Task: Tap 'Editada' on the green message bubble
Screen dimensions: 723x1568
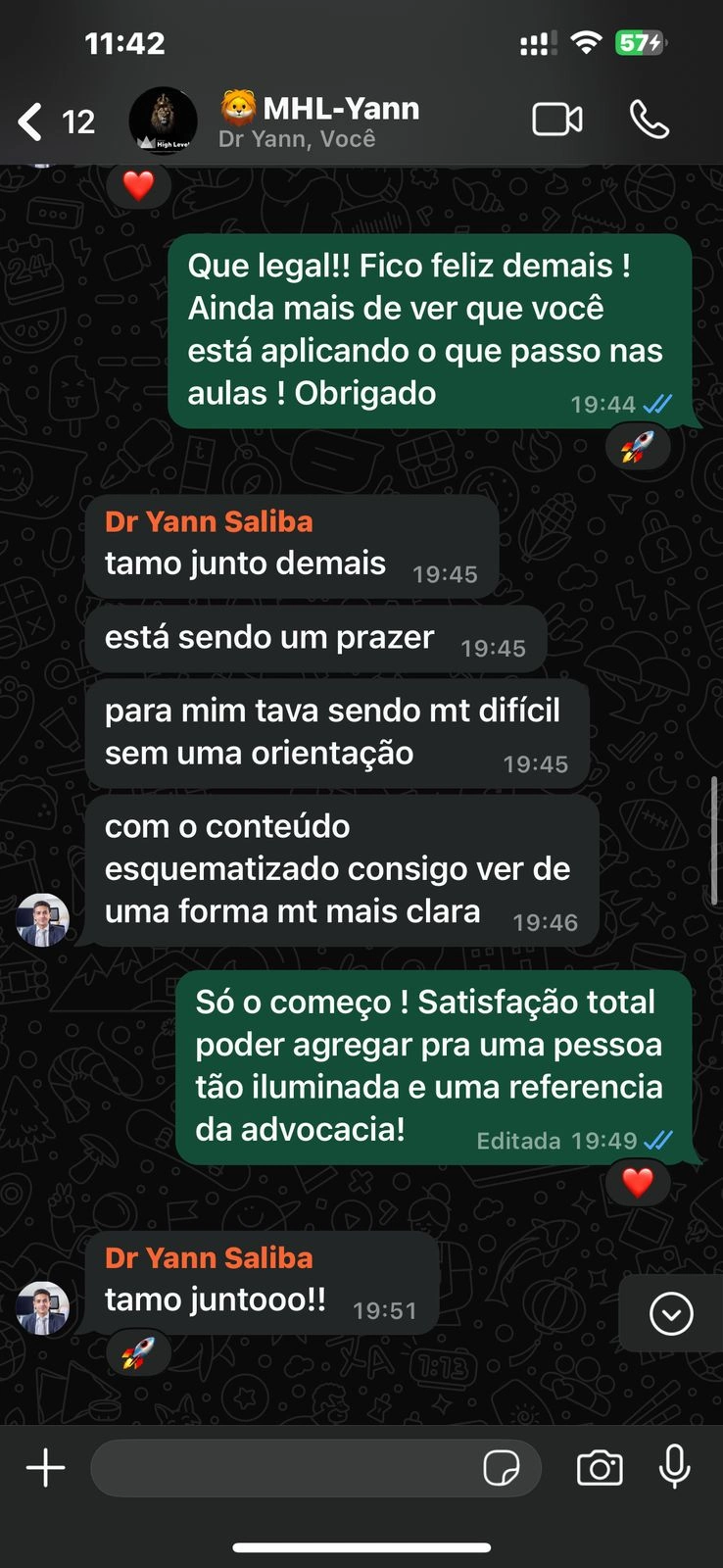Action: click(518, 1140)
